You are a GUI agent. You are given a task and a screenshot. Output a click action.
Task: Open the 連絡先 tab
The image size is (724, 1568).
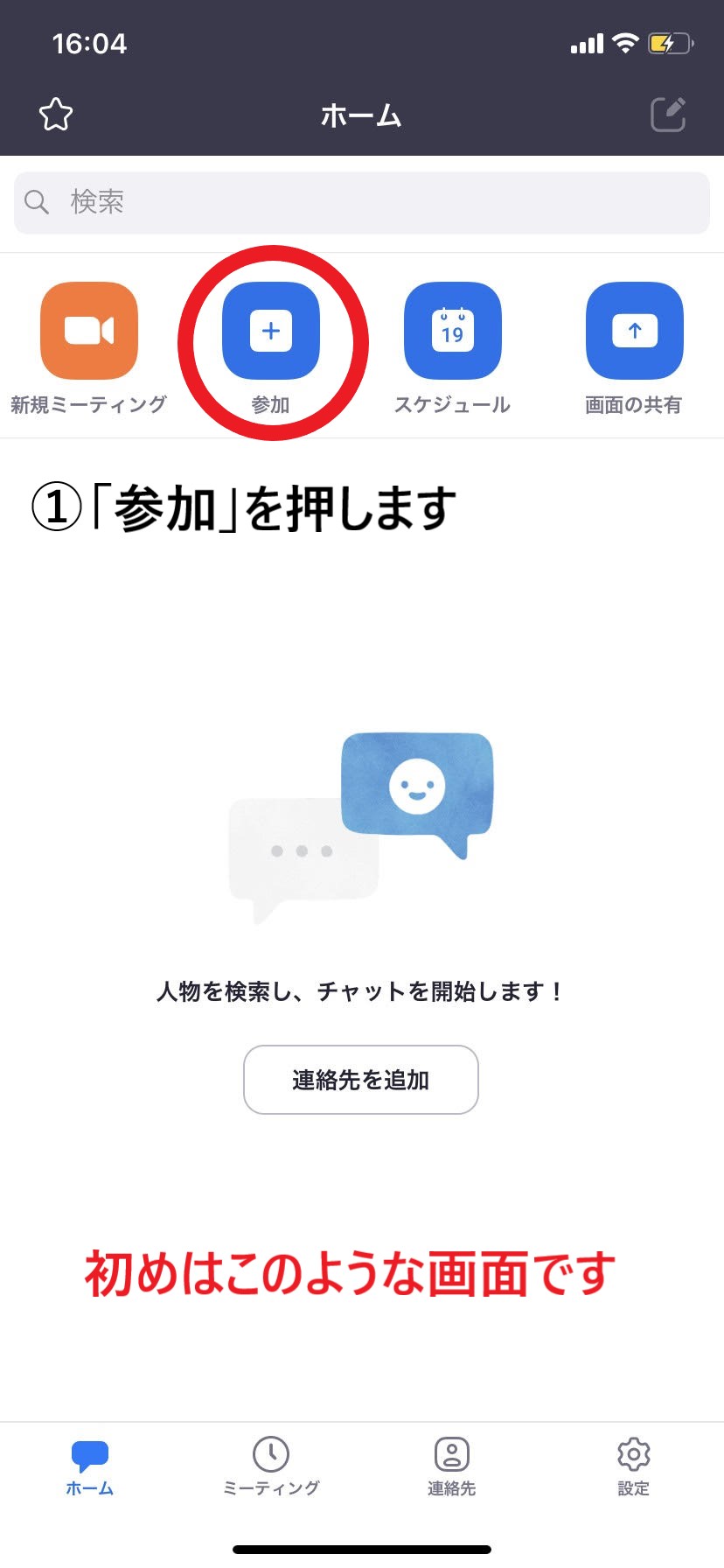[x=452, y=1466]
